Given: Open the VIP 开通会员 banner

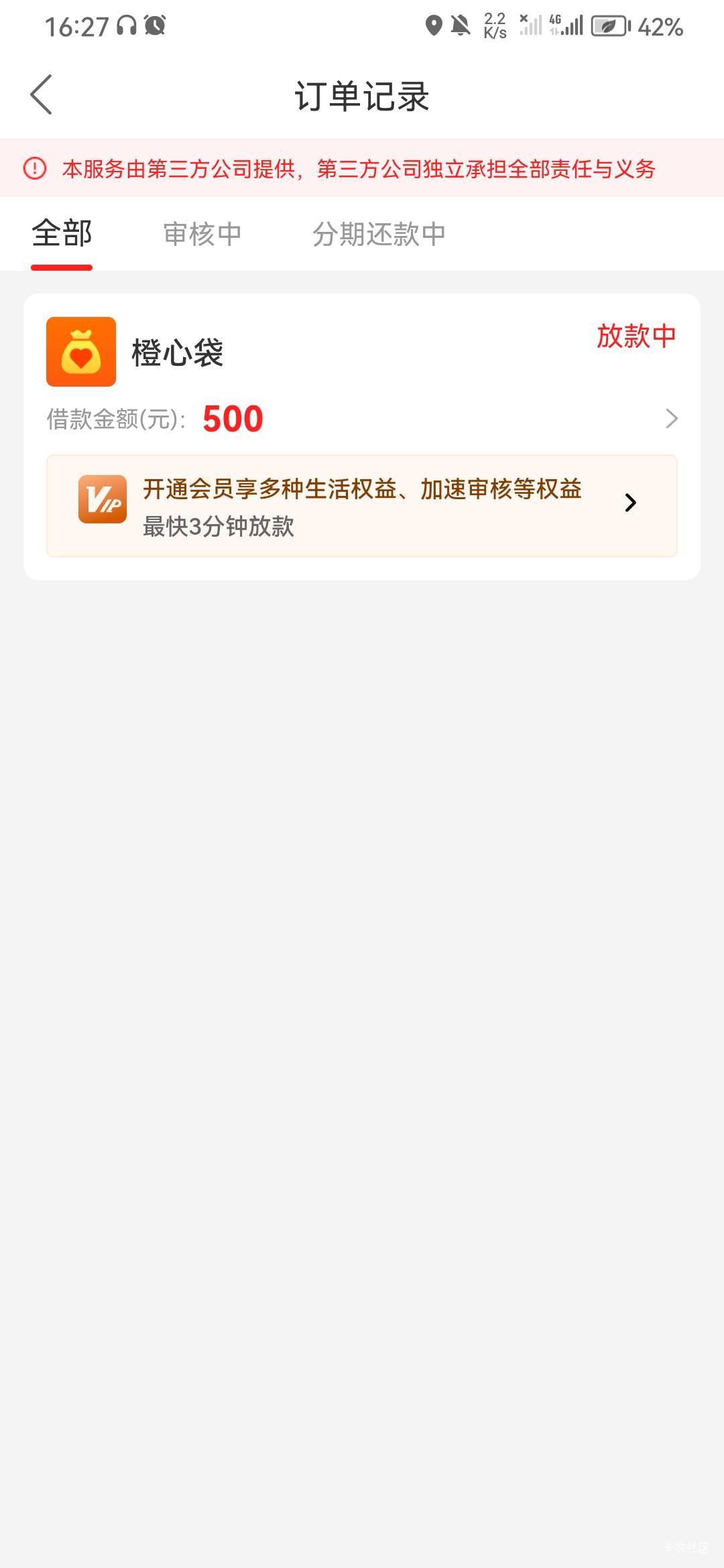Looking at the screenshot, I should coord(362,506).
